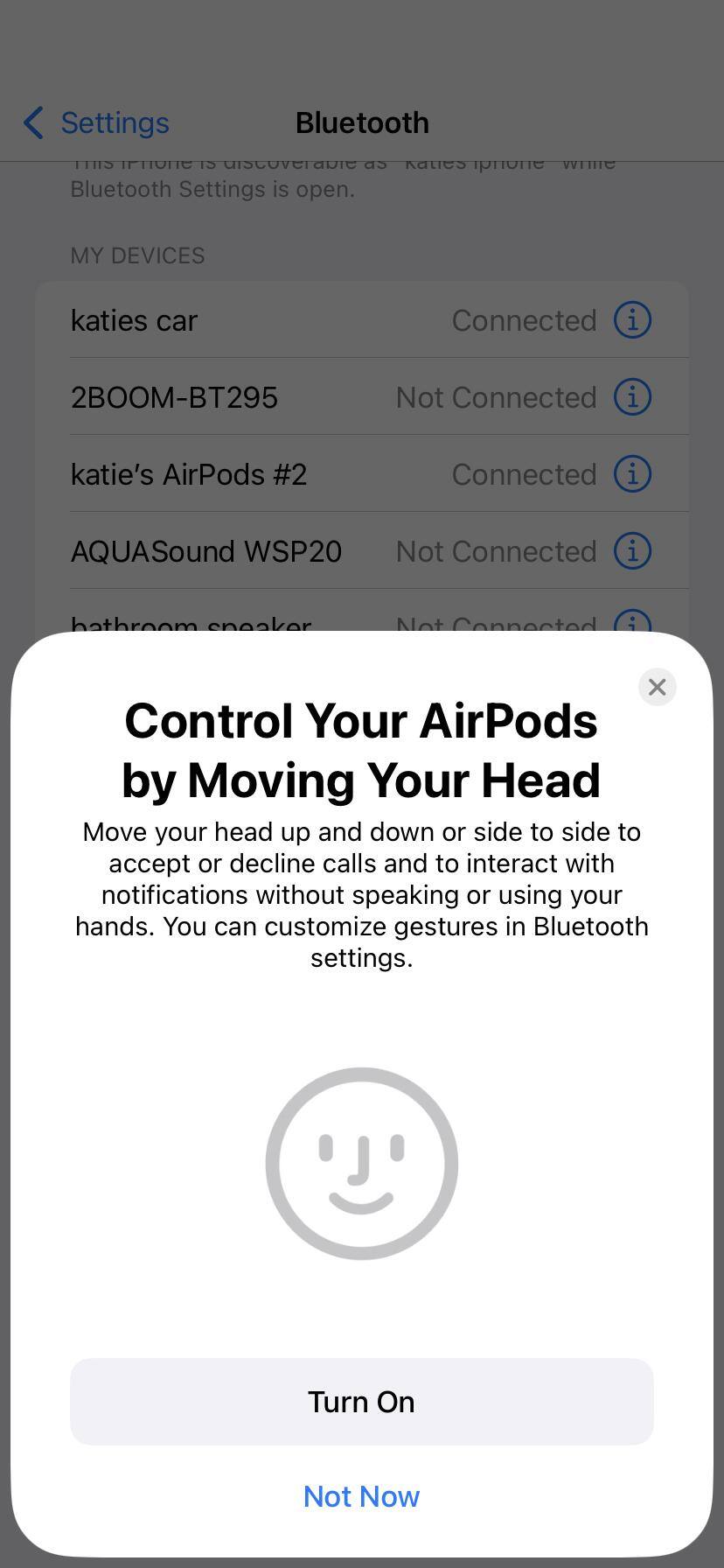Turn on AirPods head gestures
This screenshot has height=1568, width=724.
tap(361, 1401)
